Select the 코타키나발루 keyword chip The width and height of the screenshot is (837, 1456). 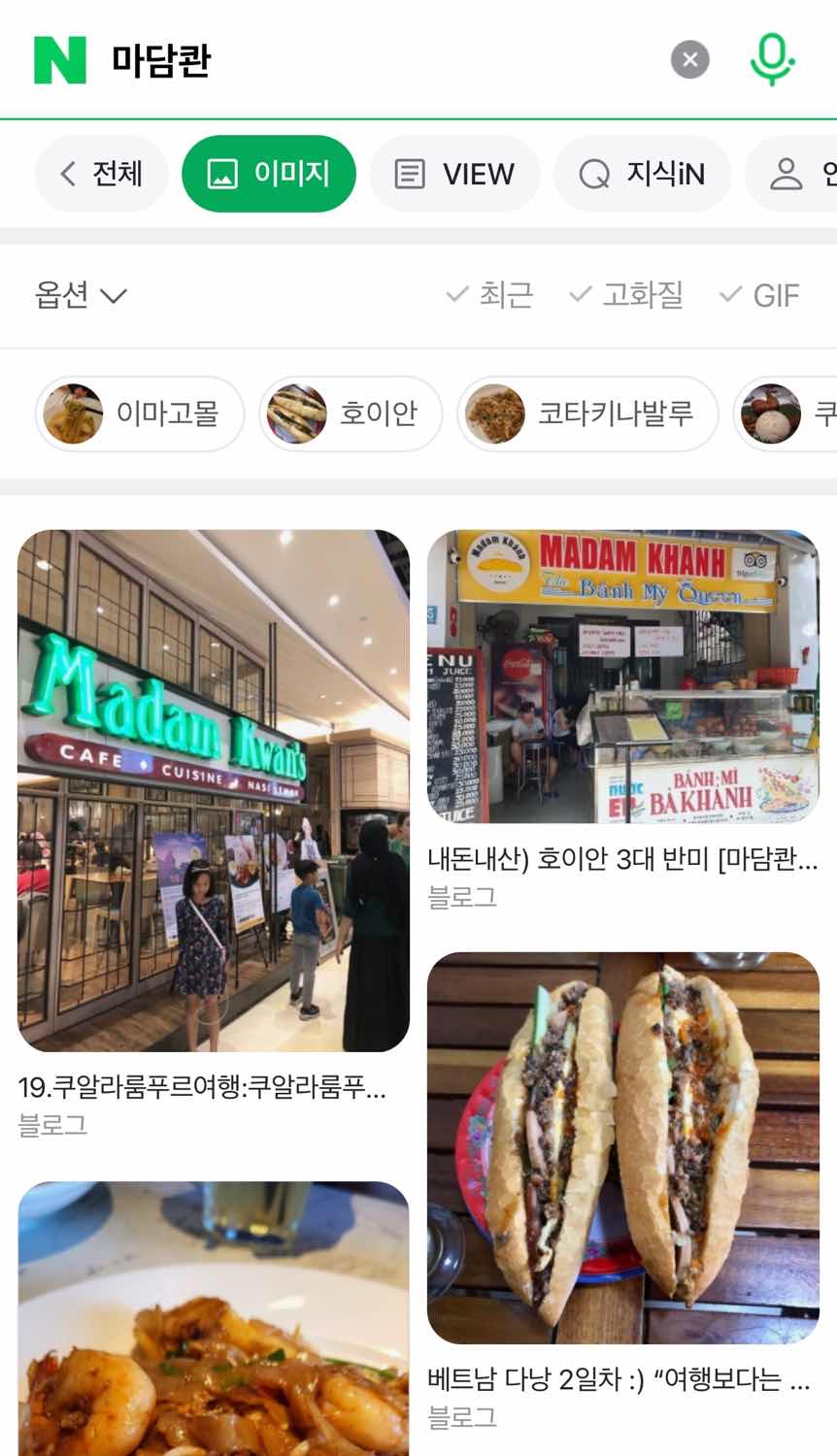587,414
